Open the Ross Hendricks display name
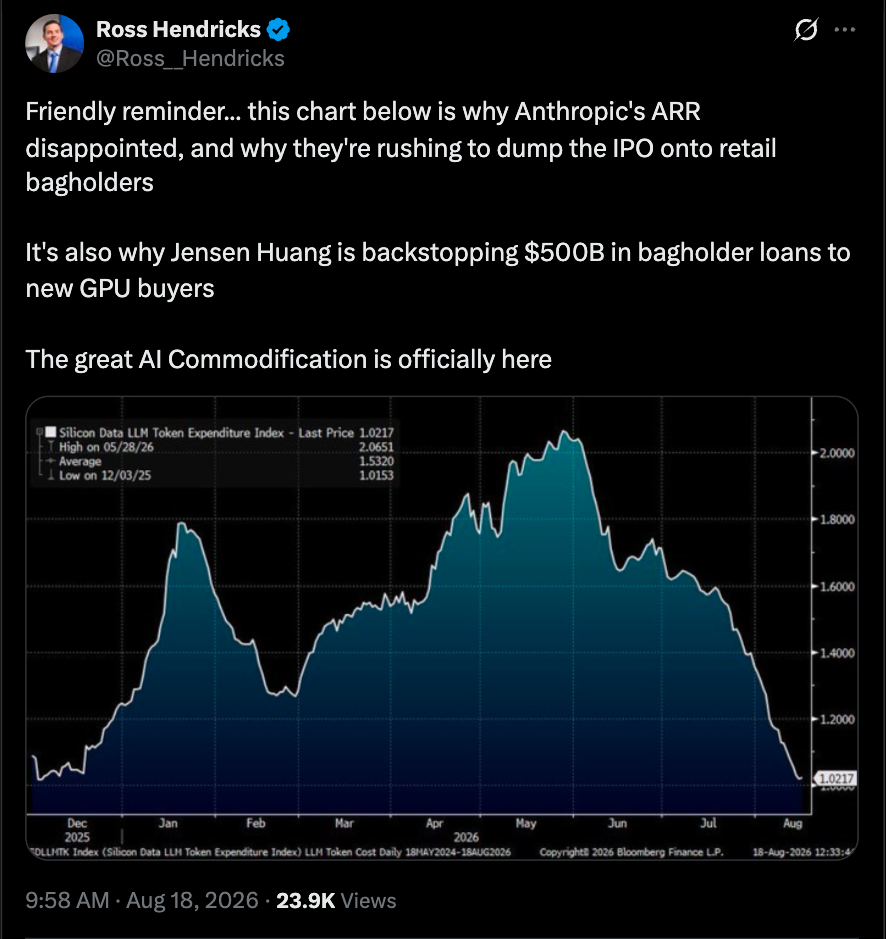886x939 pixels. (178, 29)
